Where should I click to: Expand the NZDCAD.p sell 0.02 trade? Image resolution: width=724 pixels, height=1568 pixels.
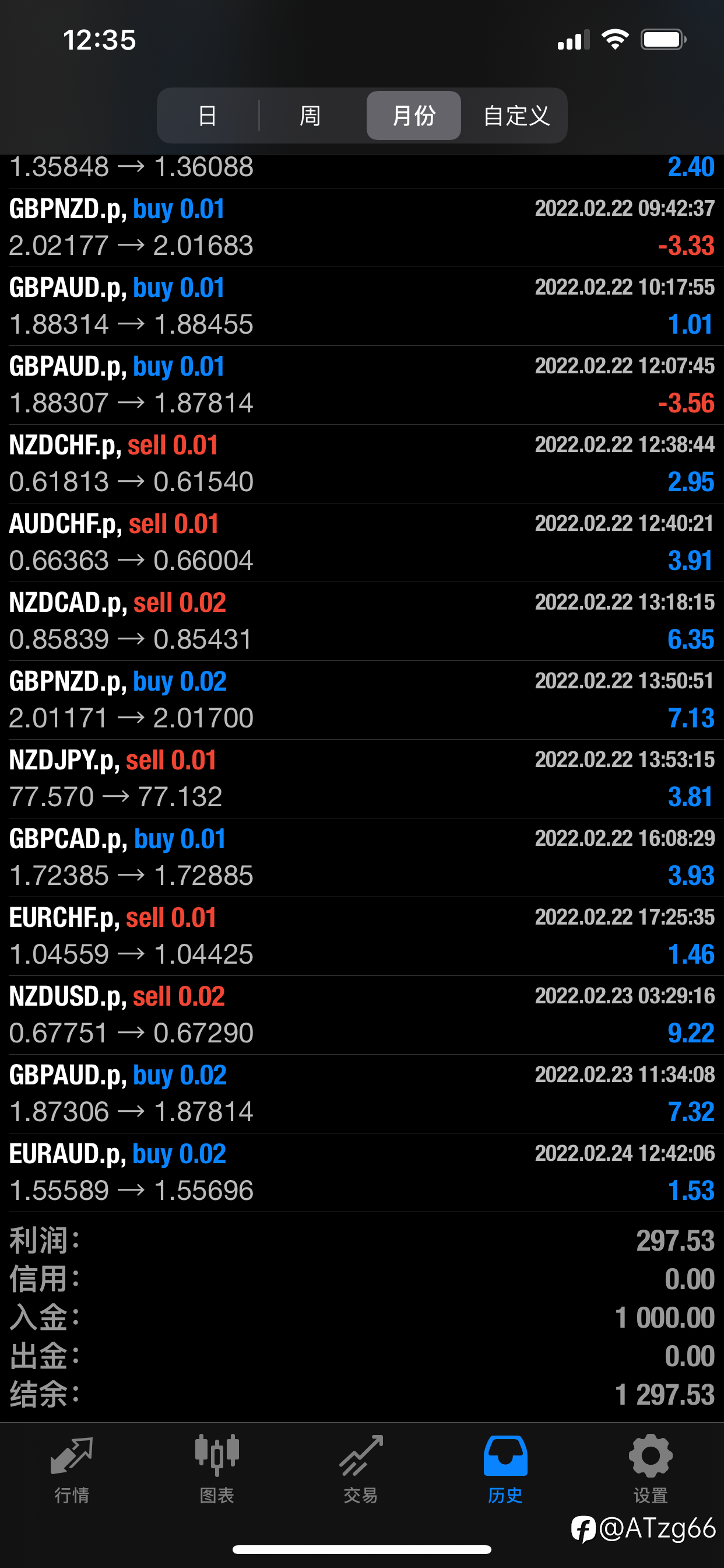pos(362,621)
